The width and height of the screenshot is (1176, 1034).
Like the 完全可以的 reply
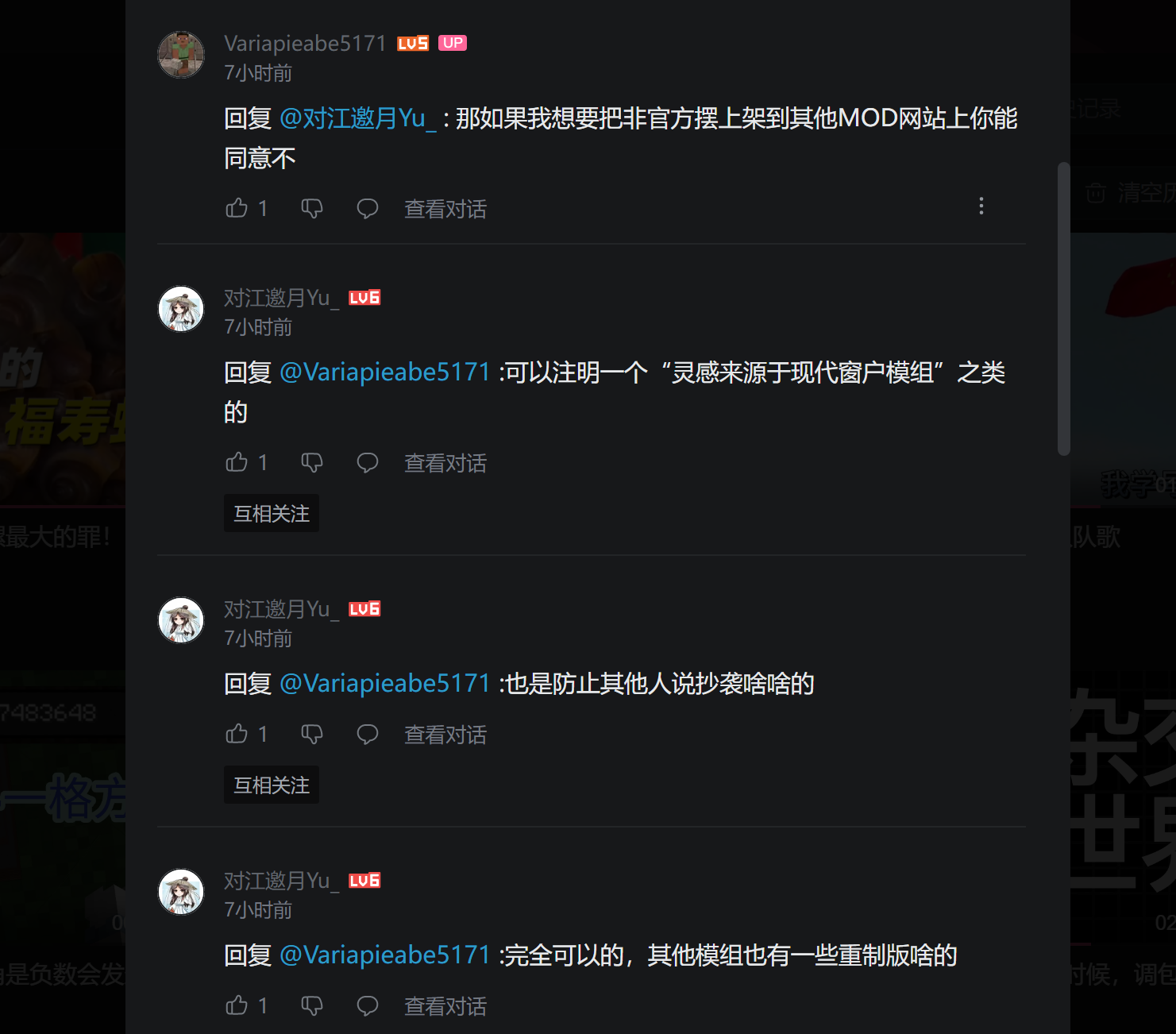pyautogui.click(x=237, y=1005)
